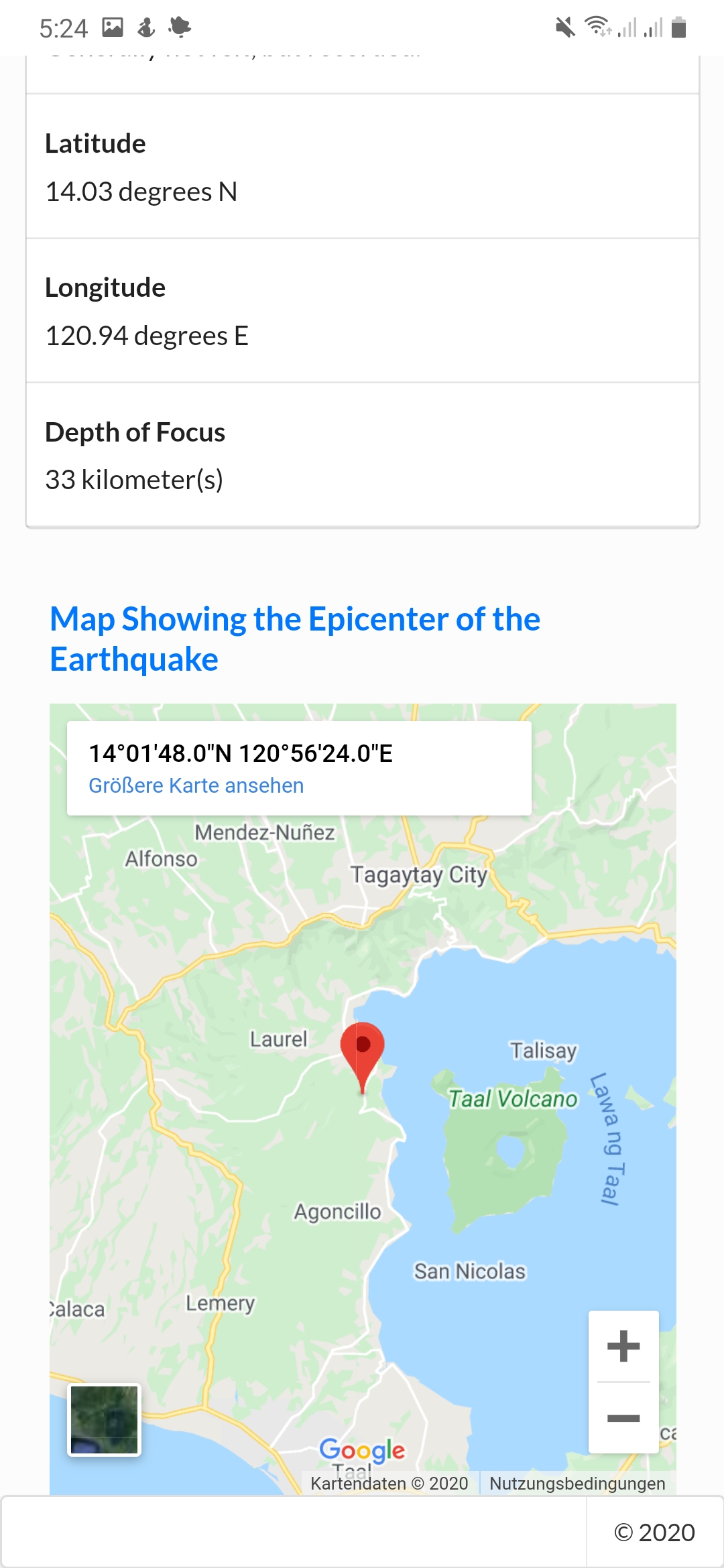Zoom in the map with plus button
Screen dimensions: 724x1568
point(623,1346)
